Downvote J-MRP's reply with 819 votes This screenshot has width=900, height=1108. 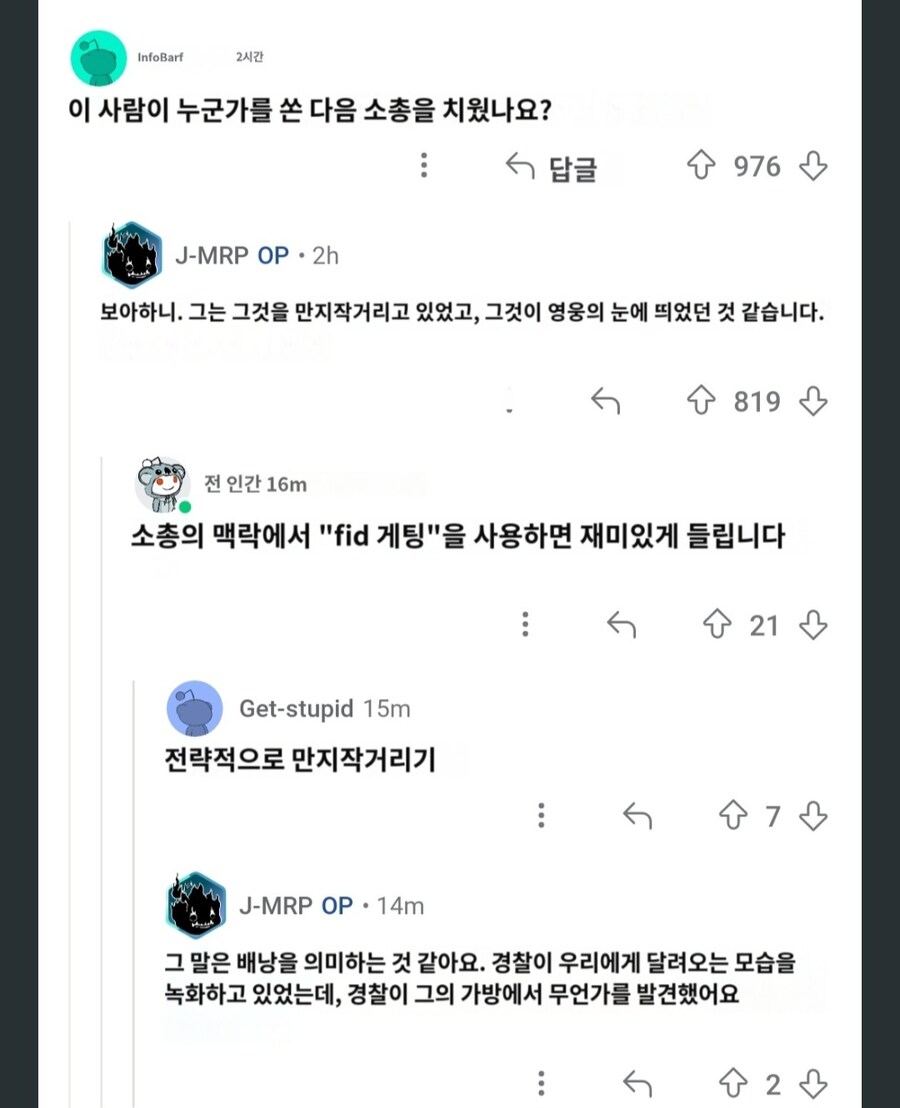click(813, 400)
